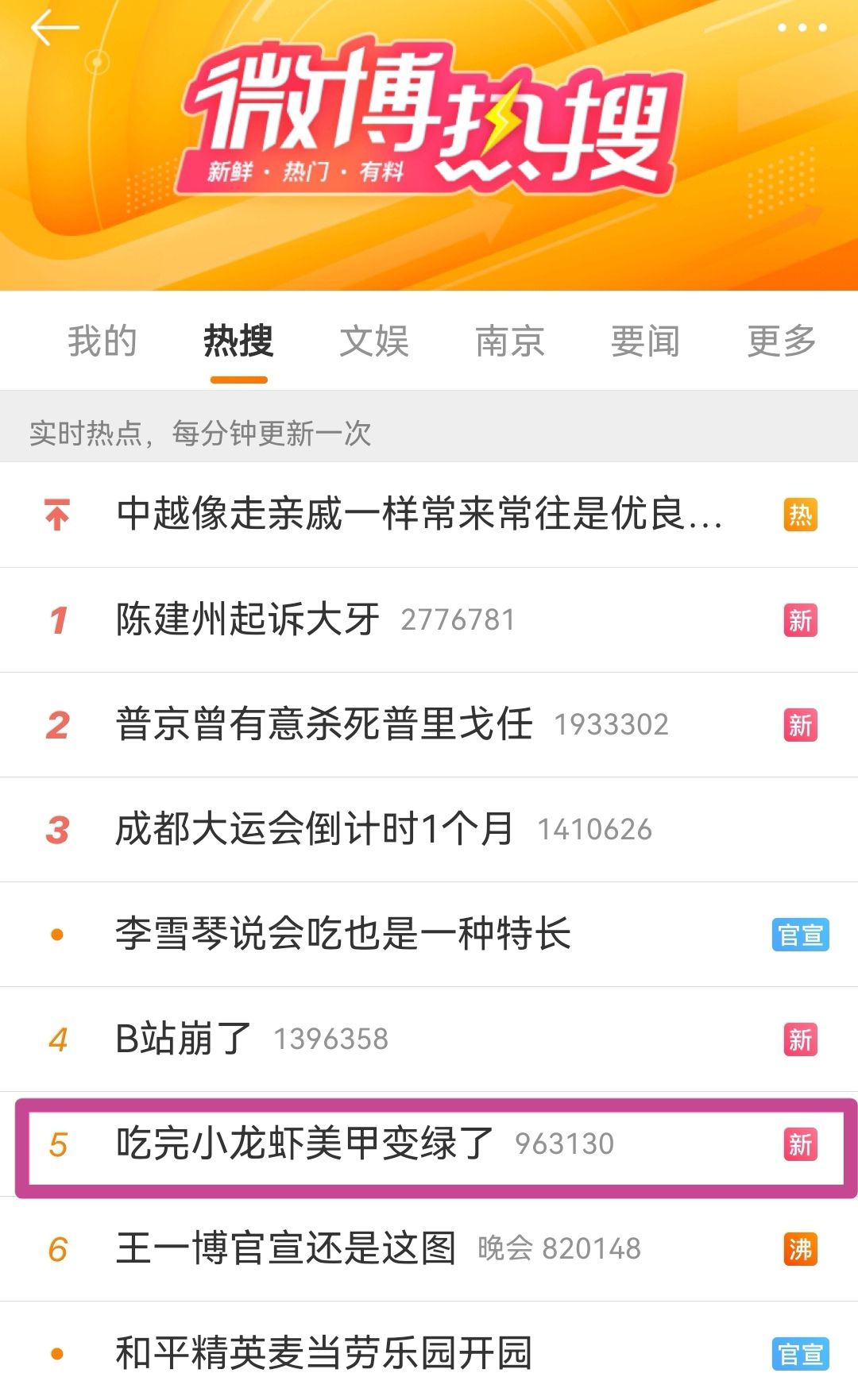Viewport: 858px width, 1400px height.
Task: Switch to the 要闻 tab
Action: pos(645,341)
